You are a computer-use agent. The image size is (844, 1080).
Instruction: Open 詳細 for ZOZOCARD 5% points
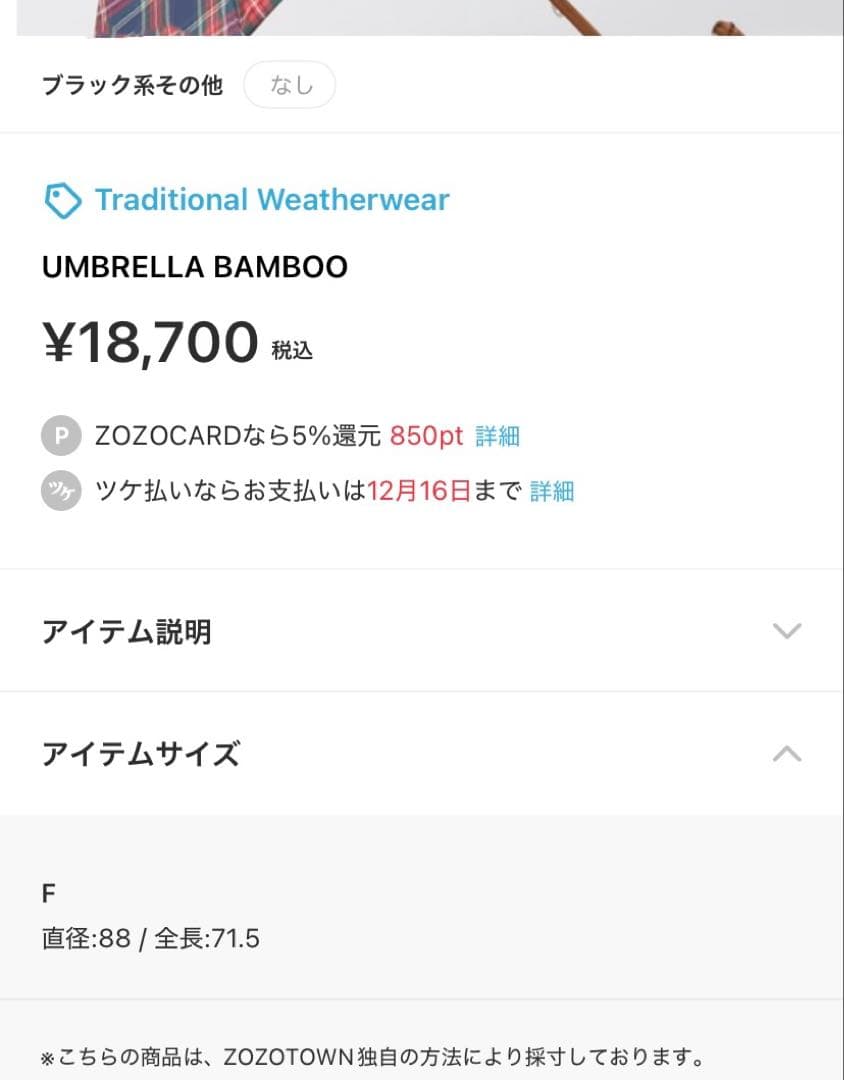[x=497, y=436]
